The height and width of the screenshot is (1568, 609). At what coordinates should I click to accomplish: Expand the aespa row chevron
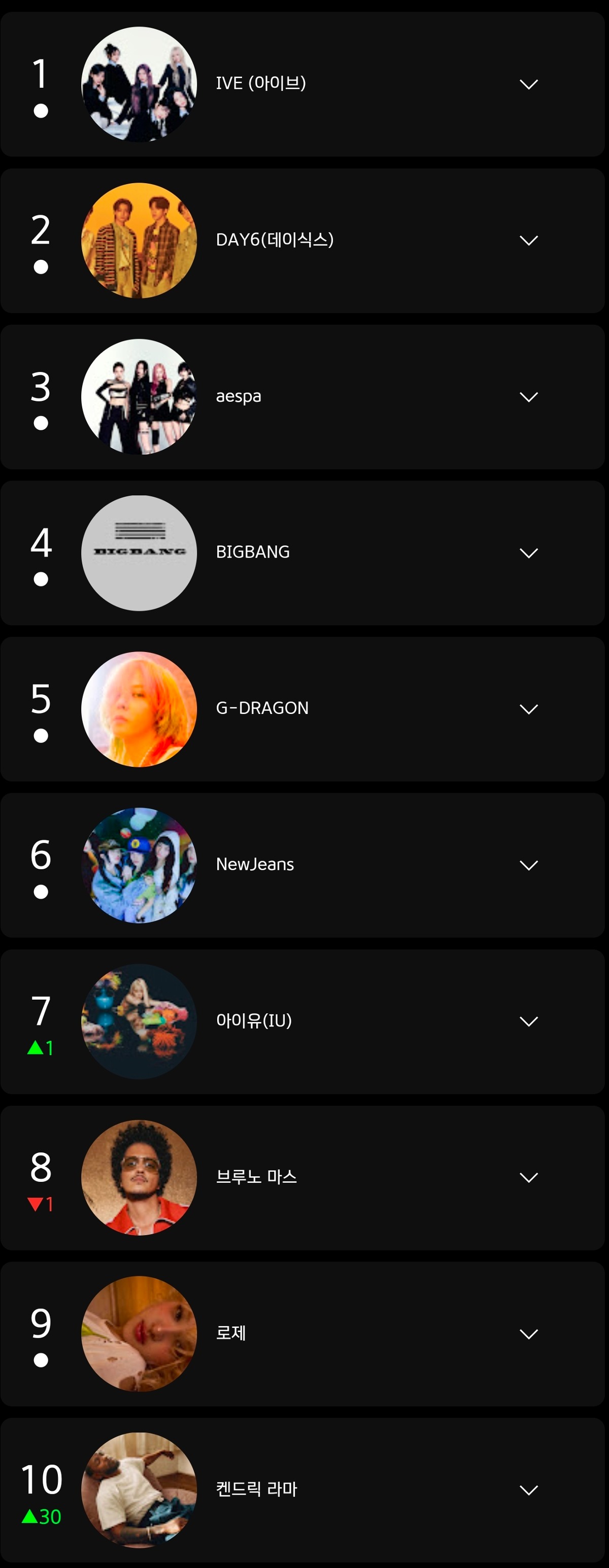pyautogui.click(x=529, y=397)
